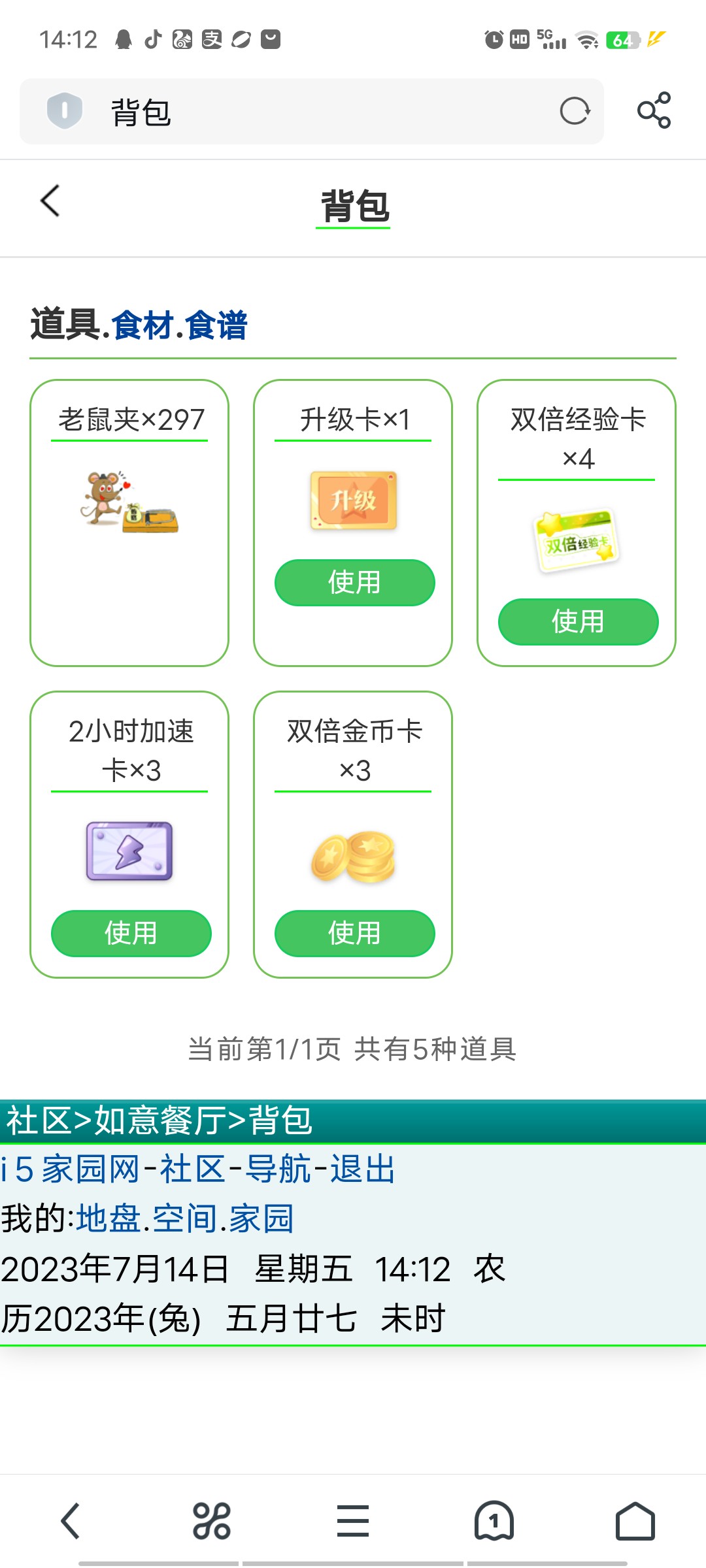The height and width of the screenshot is (1568, 706).
Task: Open my 空间 link
Action: (185, 1219)
